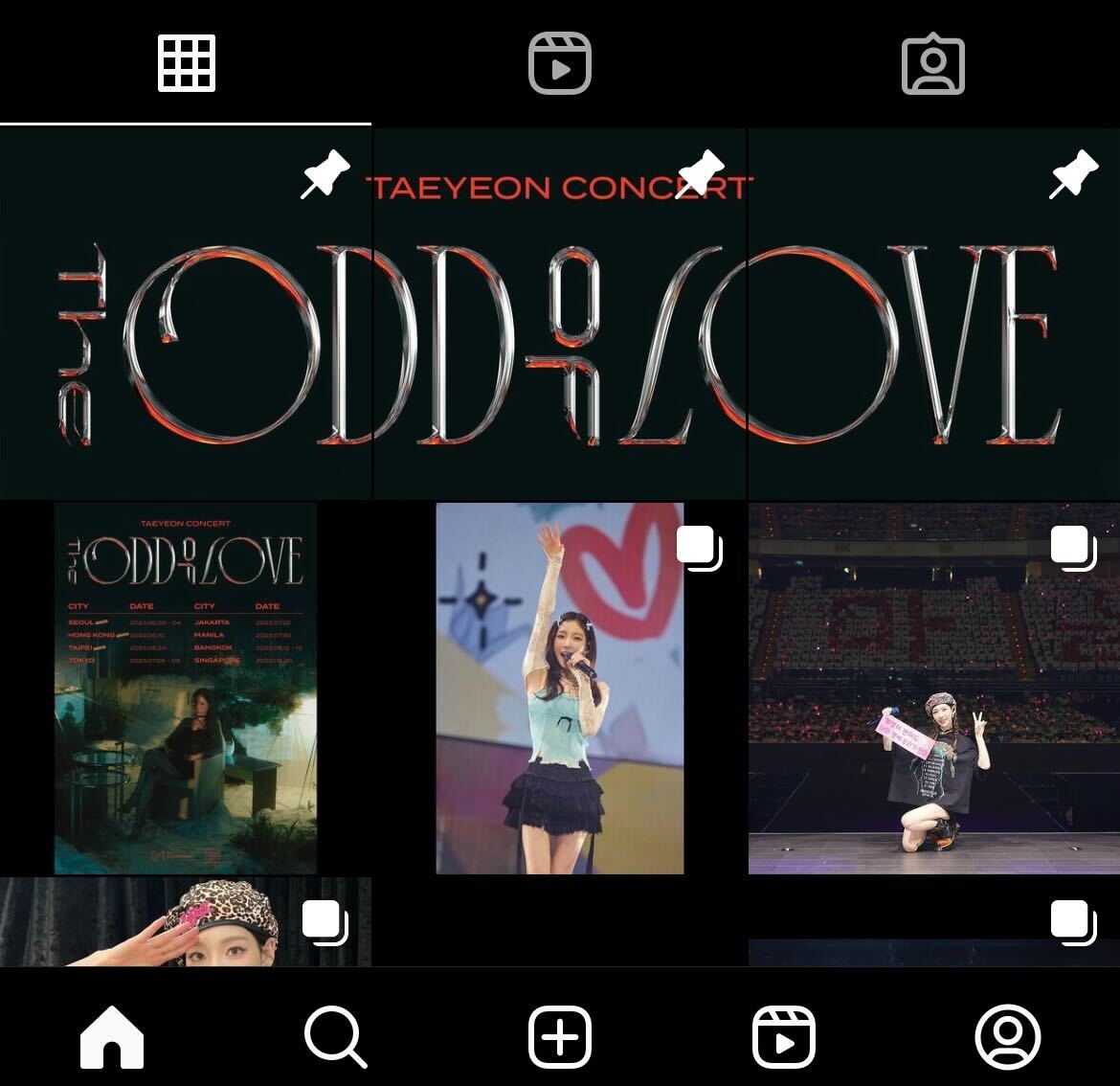This screenshot has width=1120, height=1086.
Task: Switch to the posts grid tab
Action: (x=186, y=63)
